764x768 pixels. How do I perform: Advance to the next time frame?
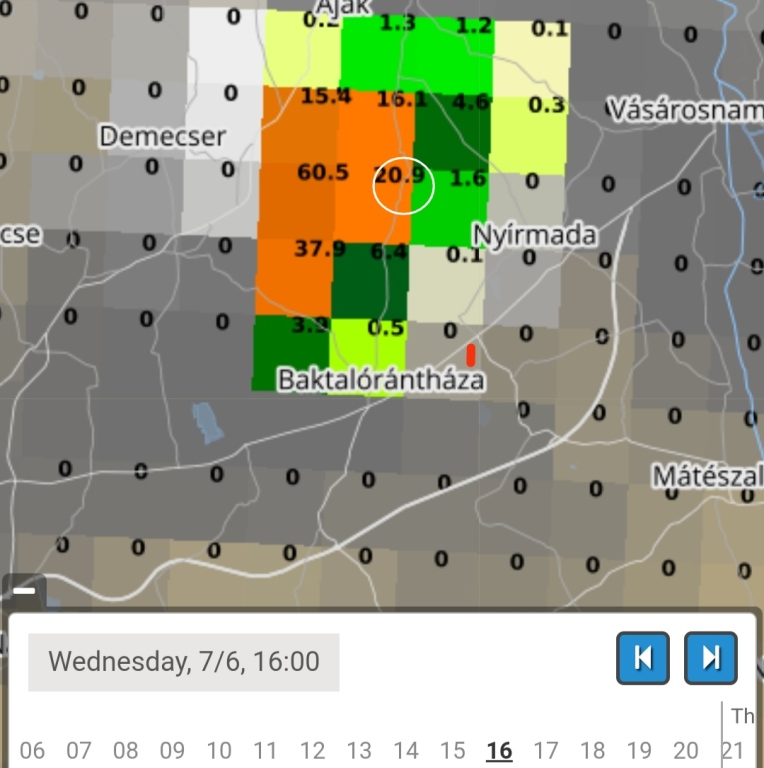[711, 658]
